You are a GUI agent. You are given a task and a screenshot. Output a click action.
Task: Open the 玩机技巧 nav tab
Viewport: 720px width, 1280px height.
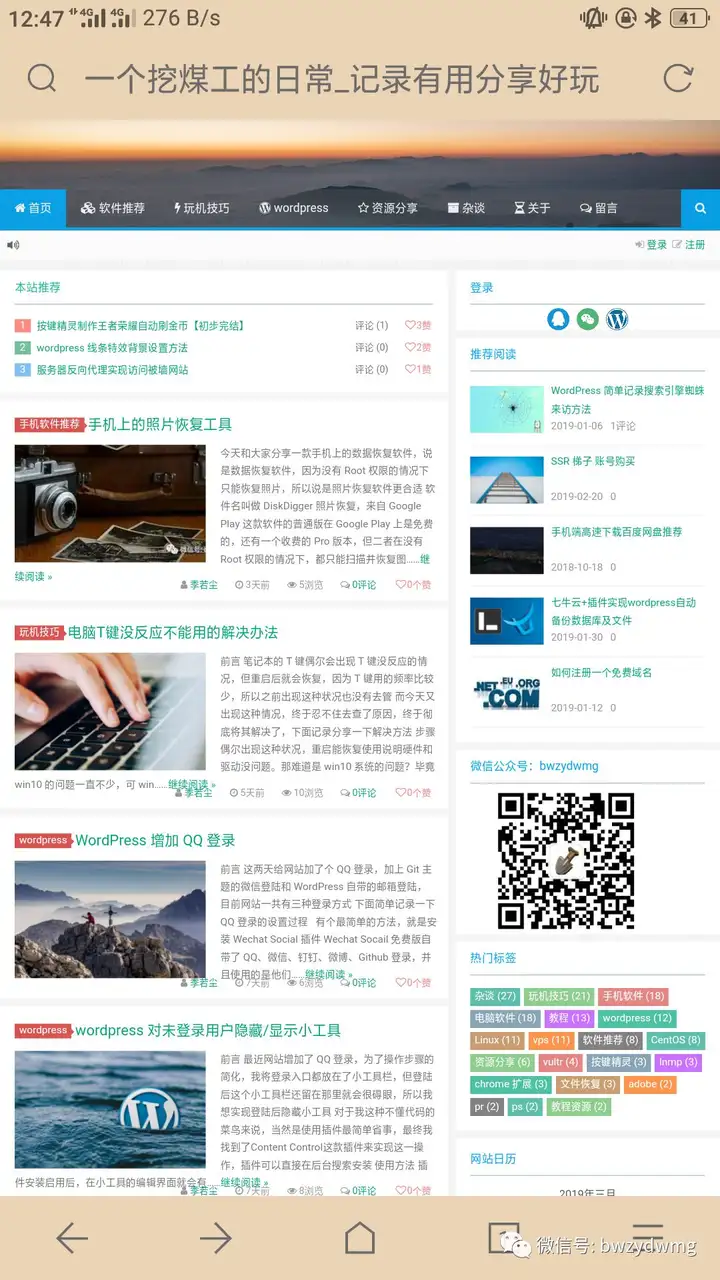tap(202, 208)
